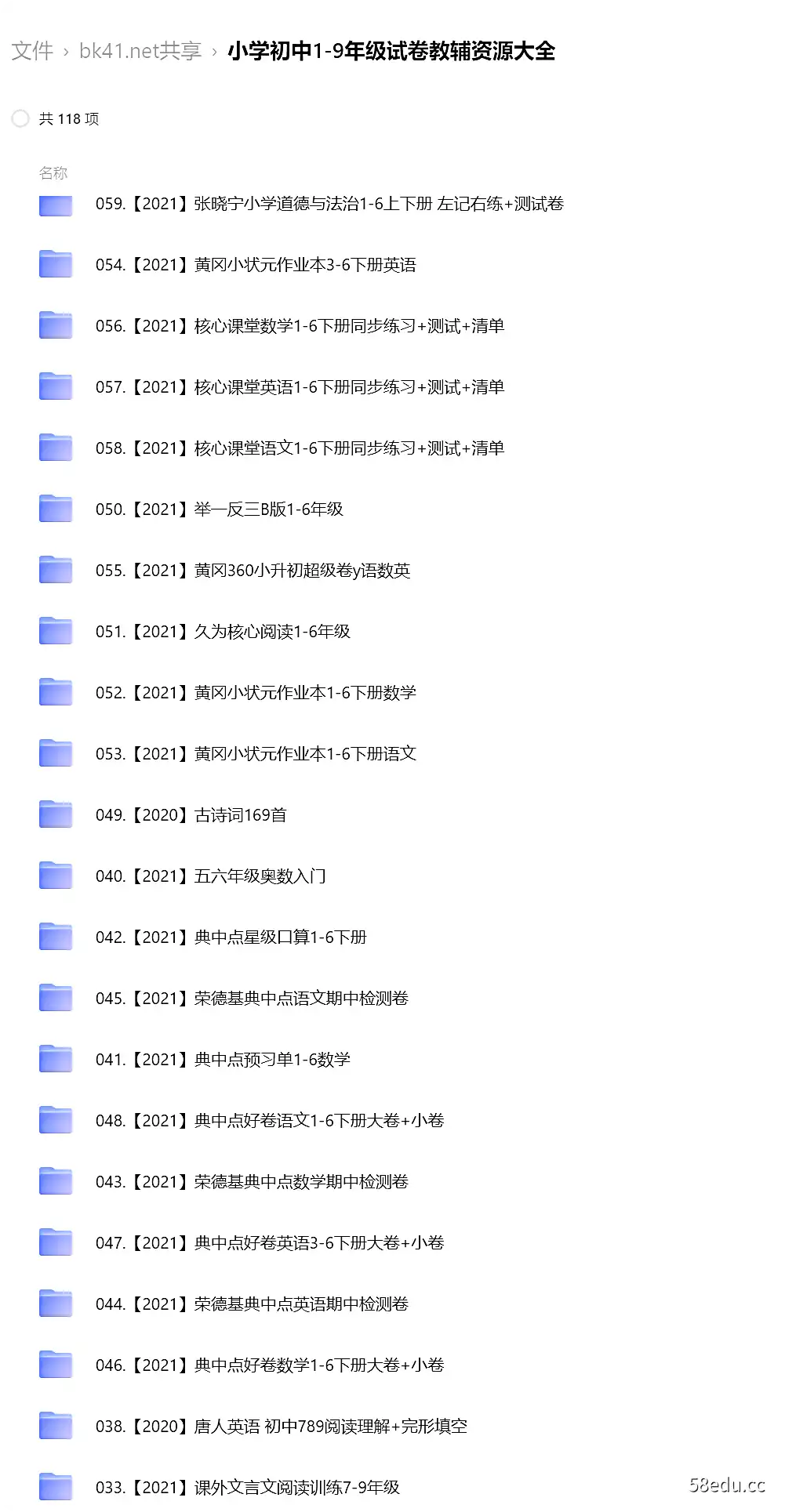
Task: Open the folder icon for 038 唐人英语
Action: [x=55, y=1426]
